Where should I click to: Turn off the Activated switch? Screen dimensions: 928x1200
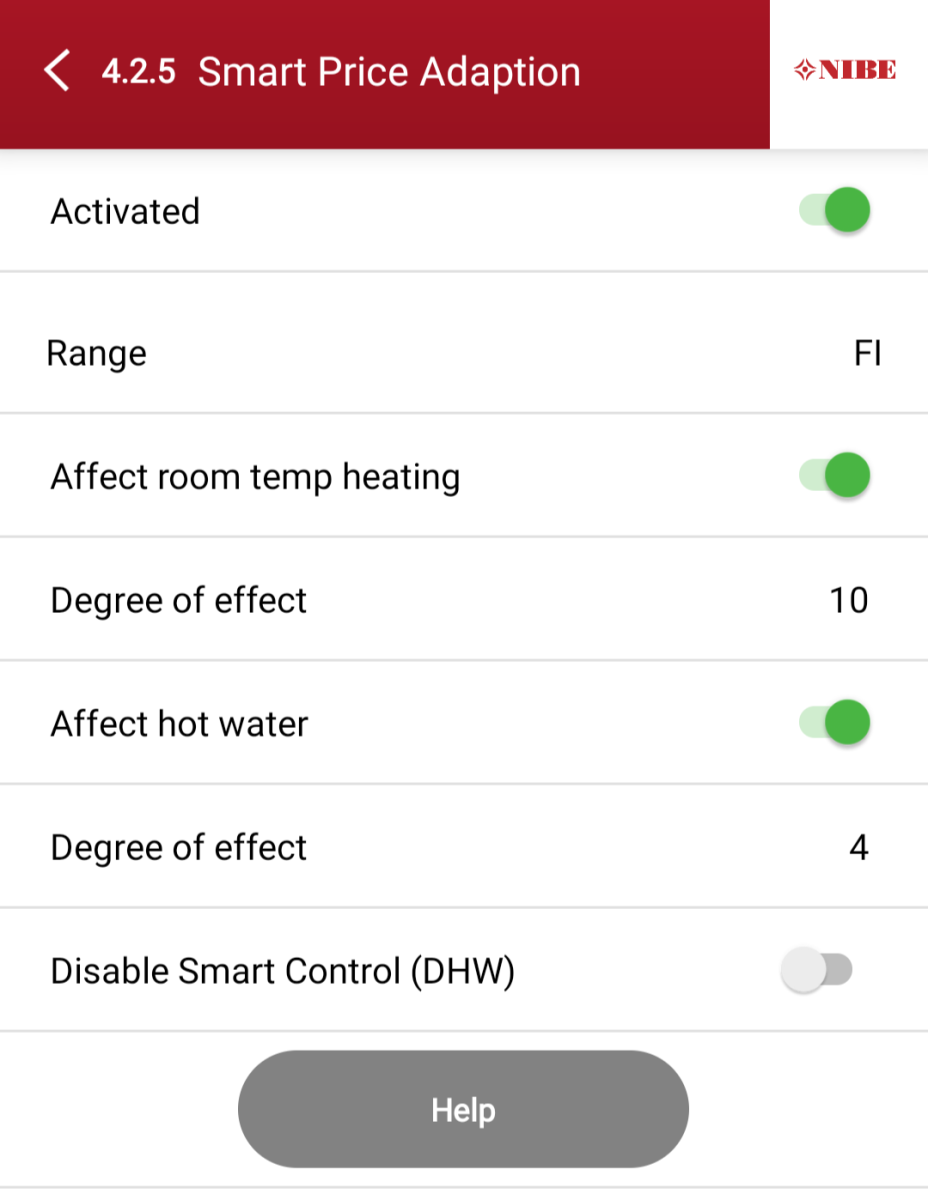(x=835, y=211)
